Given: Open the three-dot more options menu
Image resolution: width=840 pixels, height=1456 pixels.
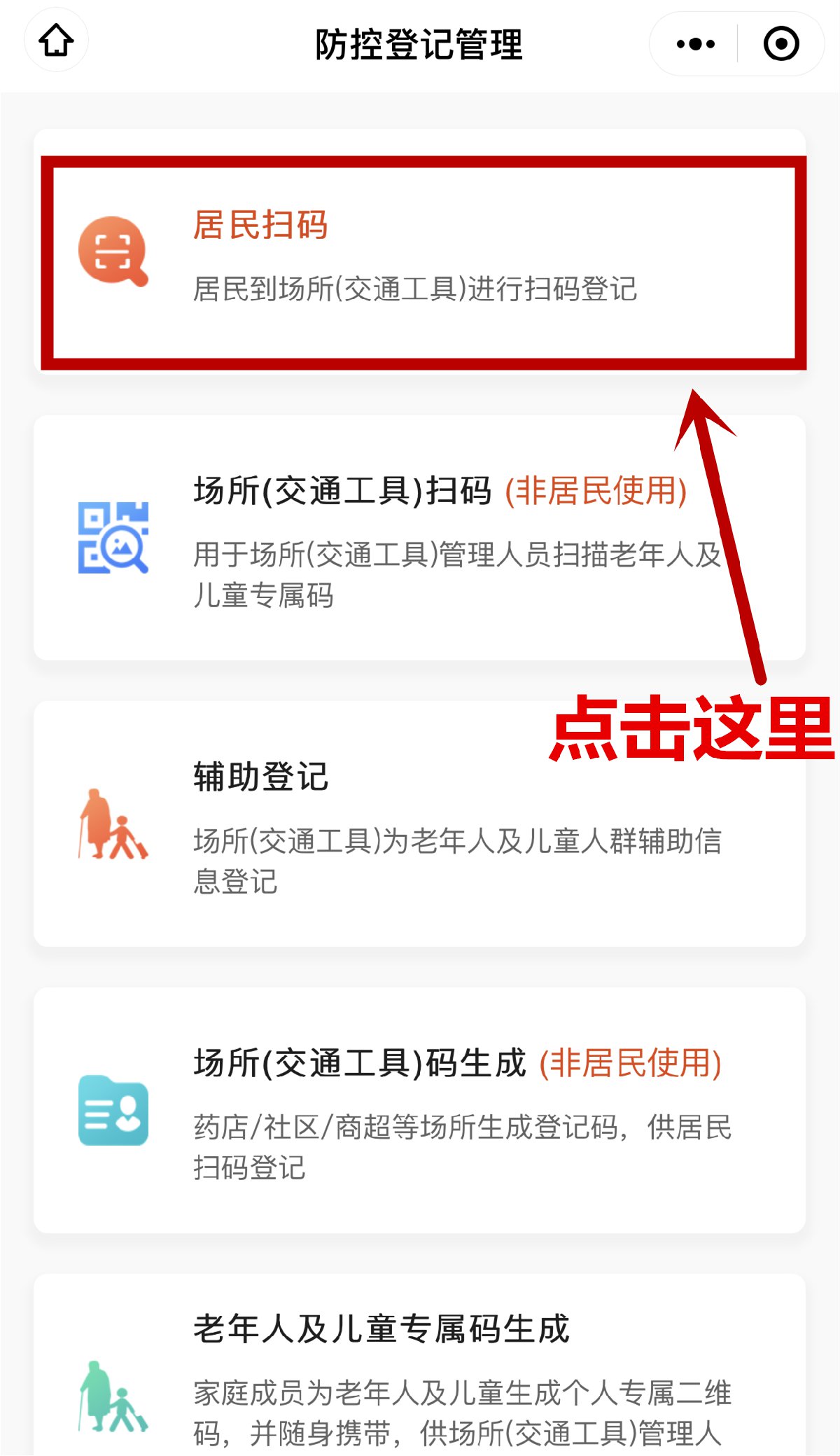Looking at the screenshot, I should [x=695, y=44].
